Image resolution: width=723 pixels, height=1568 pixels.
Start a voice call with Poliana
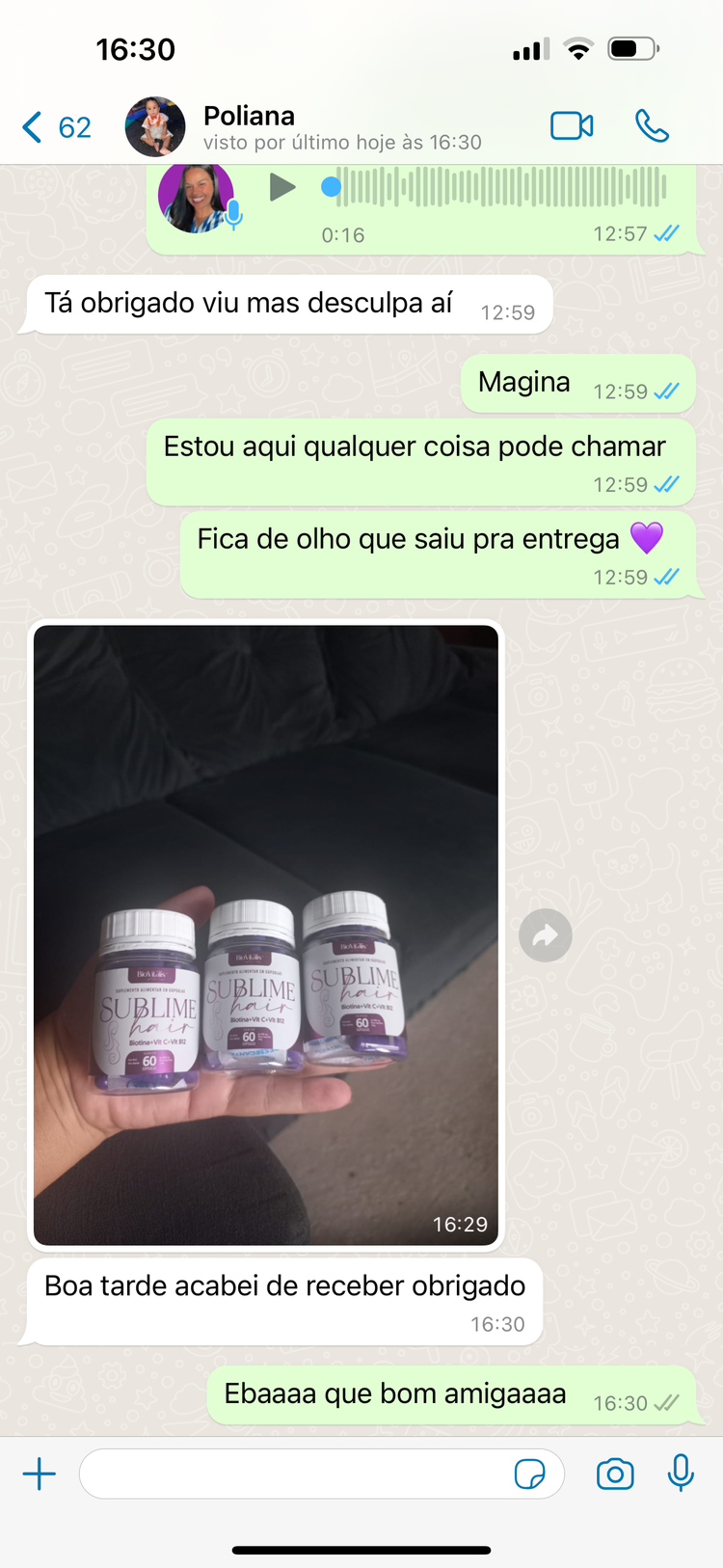(x=652, y=126)
